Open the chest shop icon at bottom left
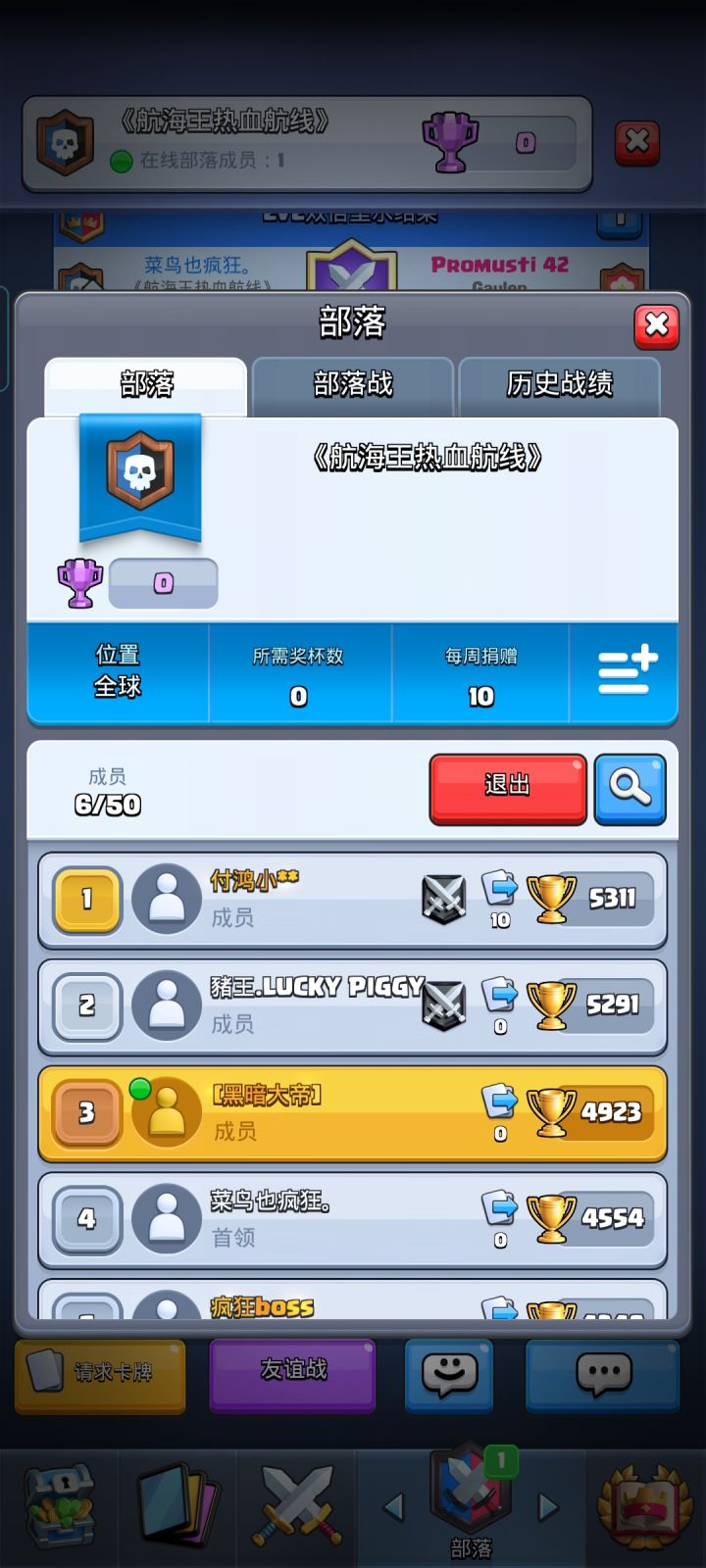The height and width of the screenshot is (1568, 706). pos(59,1504)
